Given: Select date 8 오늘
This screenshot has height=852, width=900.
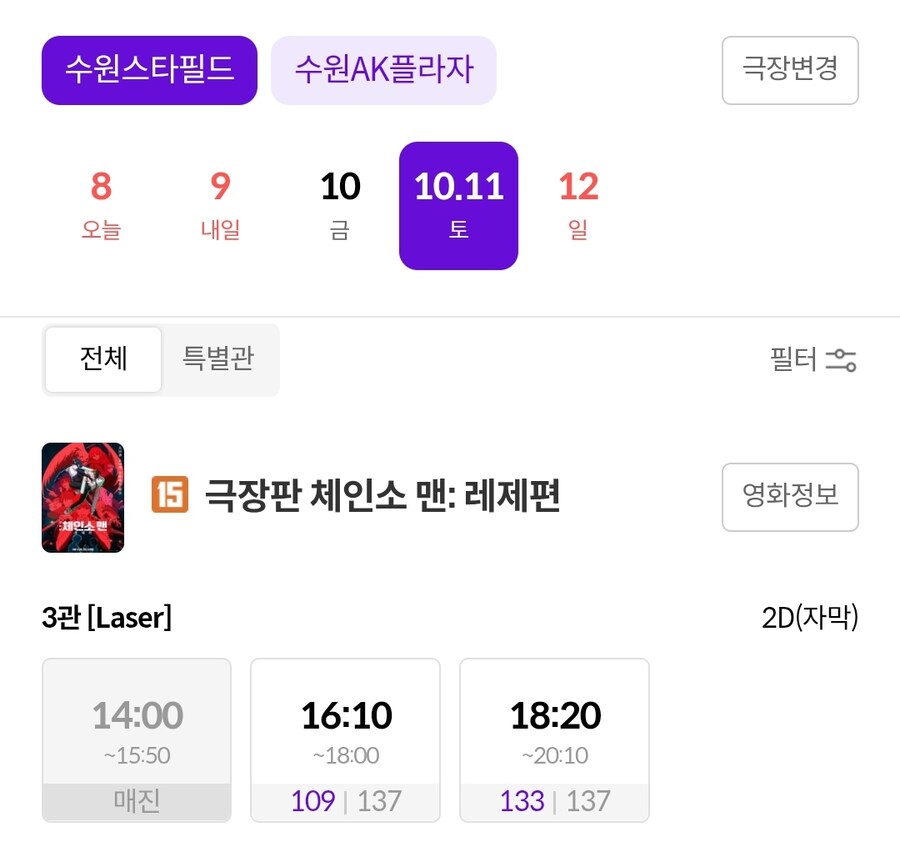Looking at the screenshot, I should (x=101, y=205).
